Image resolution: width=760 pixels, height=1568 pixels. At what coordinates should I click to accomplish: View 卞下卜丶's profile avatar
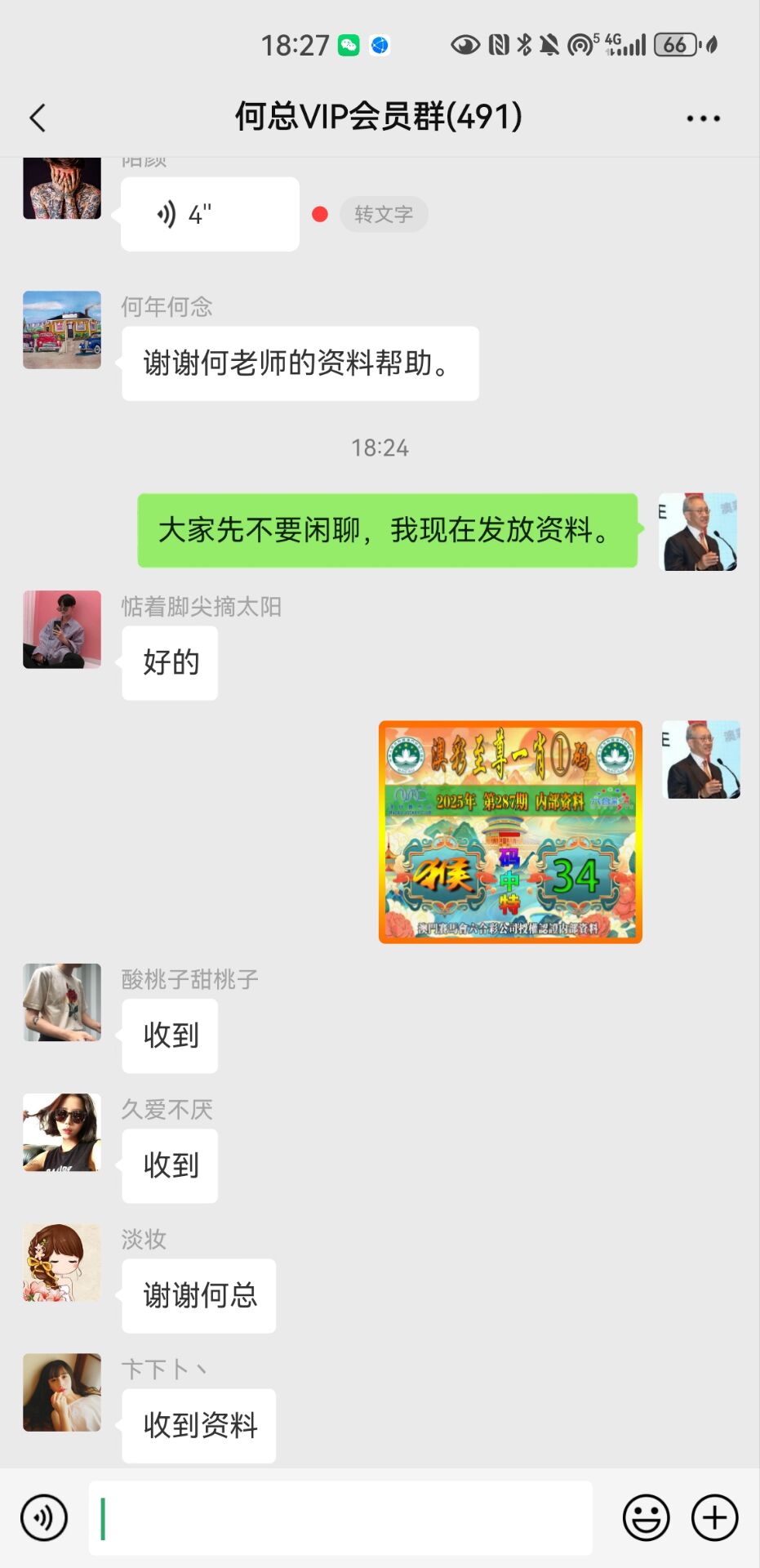62,1392
